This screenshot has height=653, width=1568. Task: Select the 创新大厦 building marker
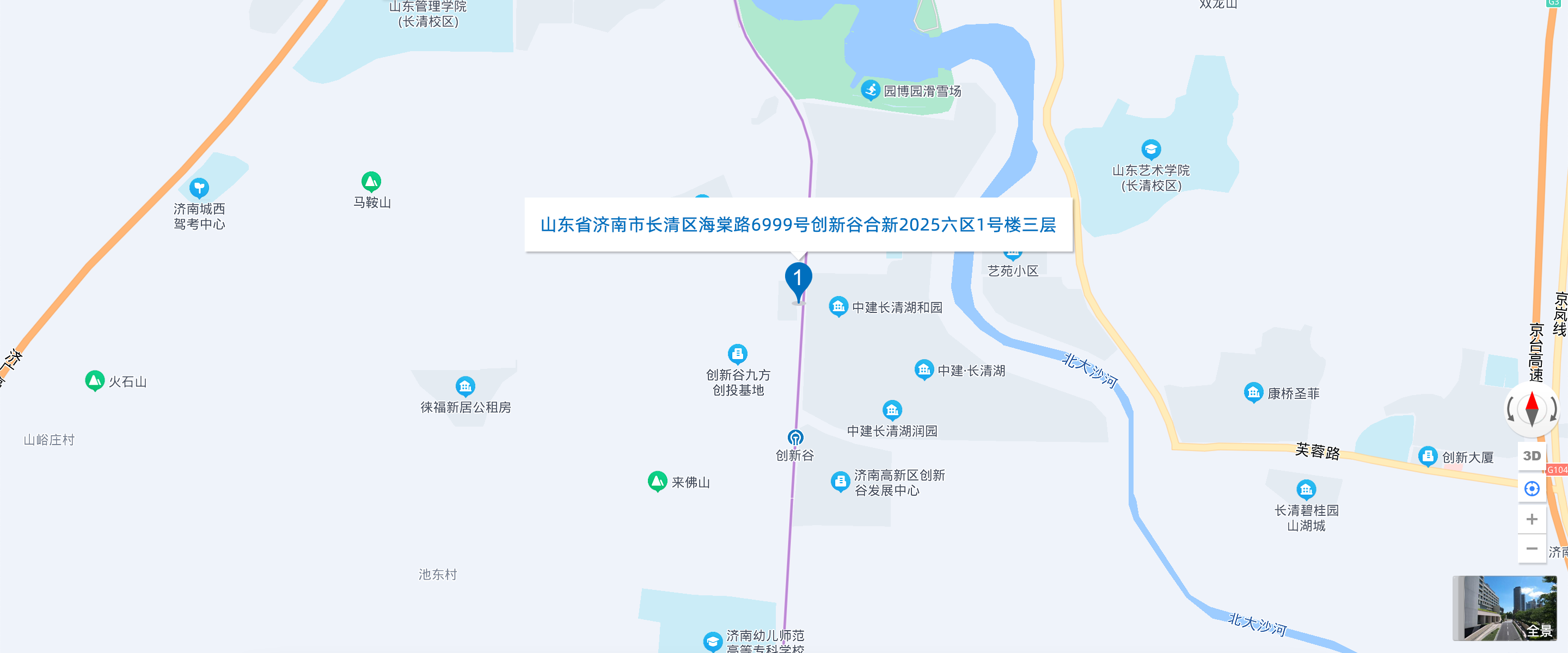(x=1428, y=456)
